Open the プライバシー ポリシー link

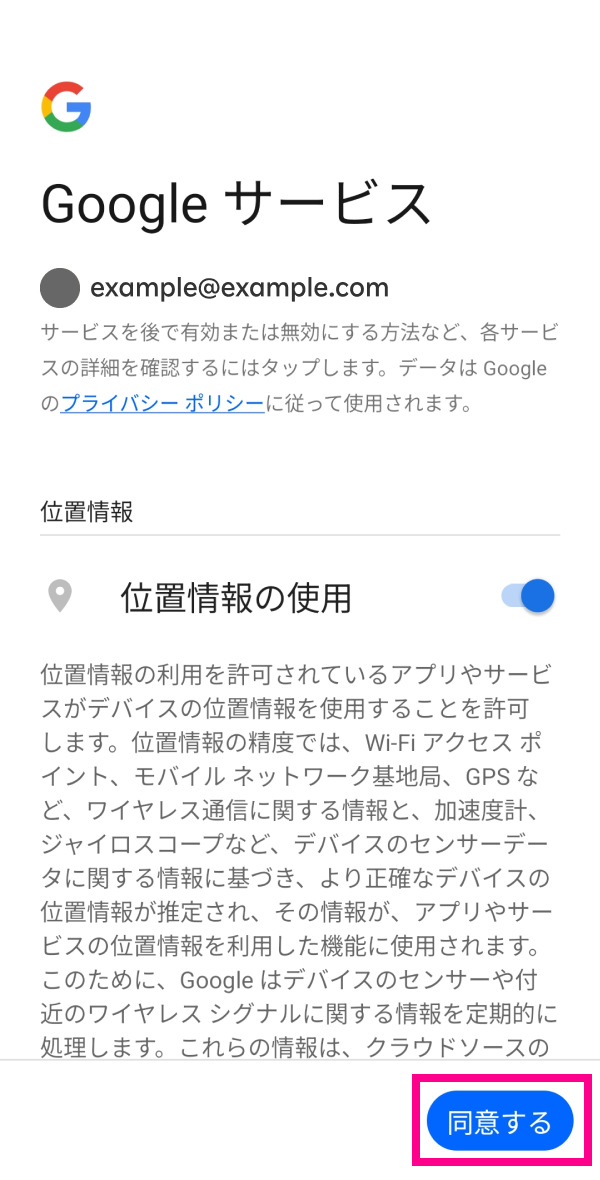coord(163,403)
